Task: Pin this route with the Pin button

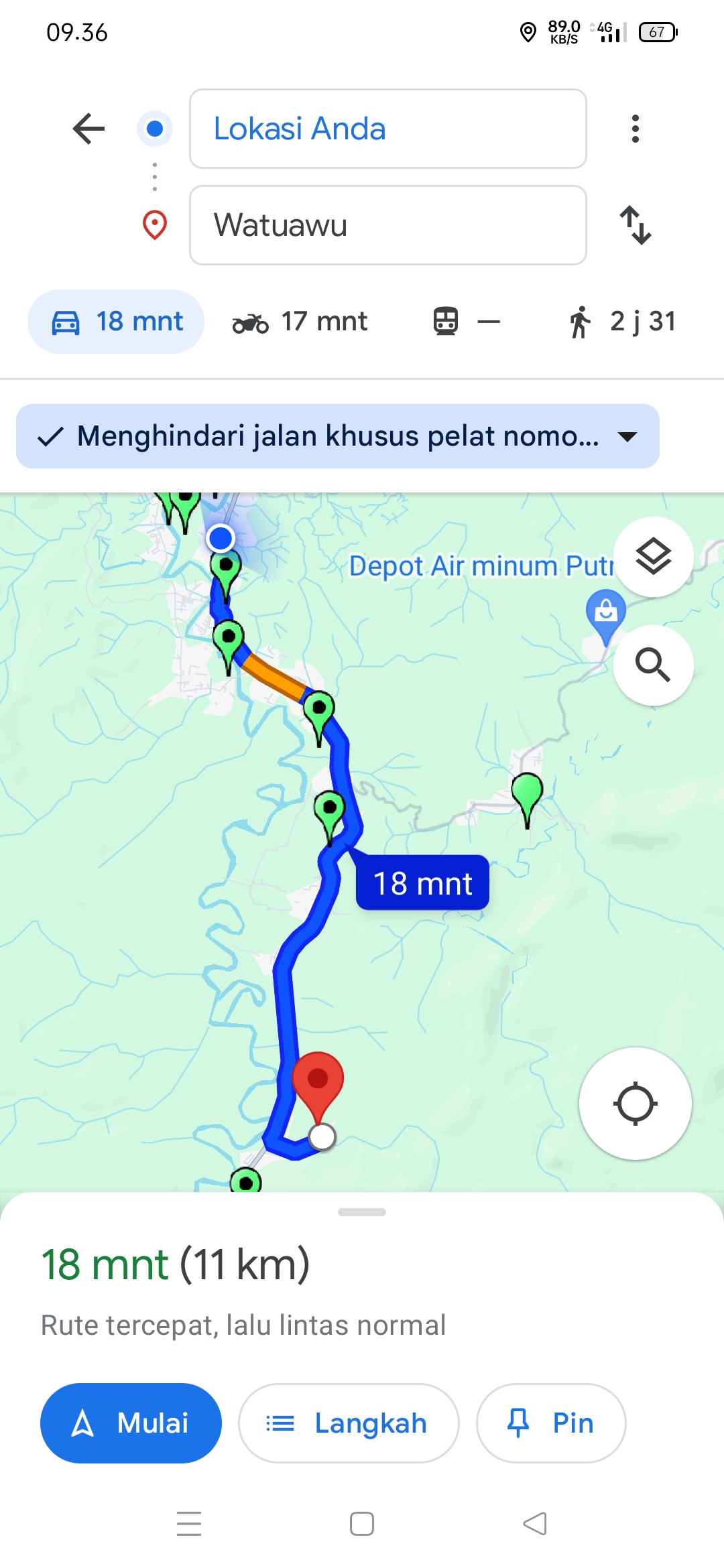Action: (x=551, y=1423)
